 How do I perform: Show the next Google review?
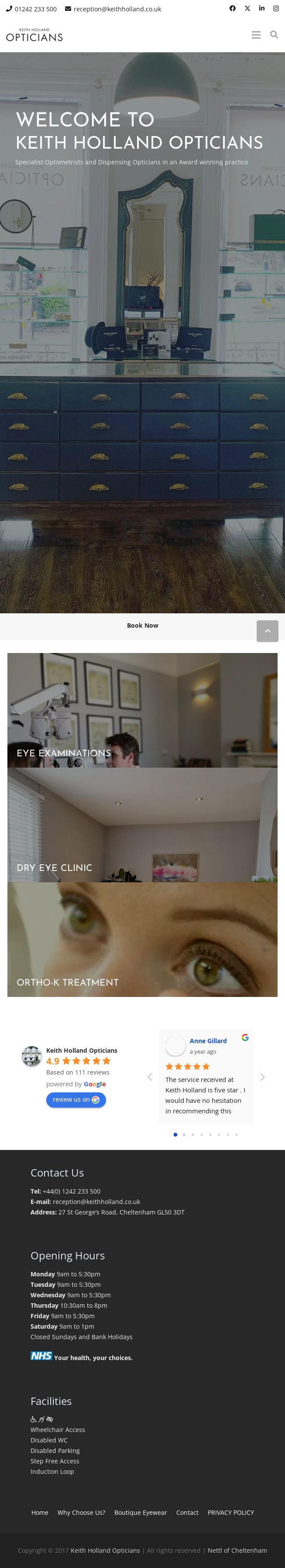click(262, 1077)
